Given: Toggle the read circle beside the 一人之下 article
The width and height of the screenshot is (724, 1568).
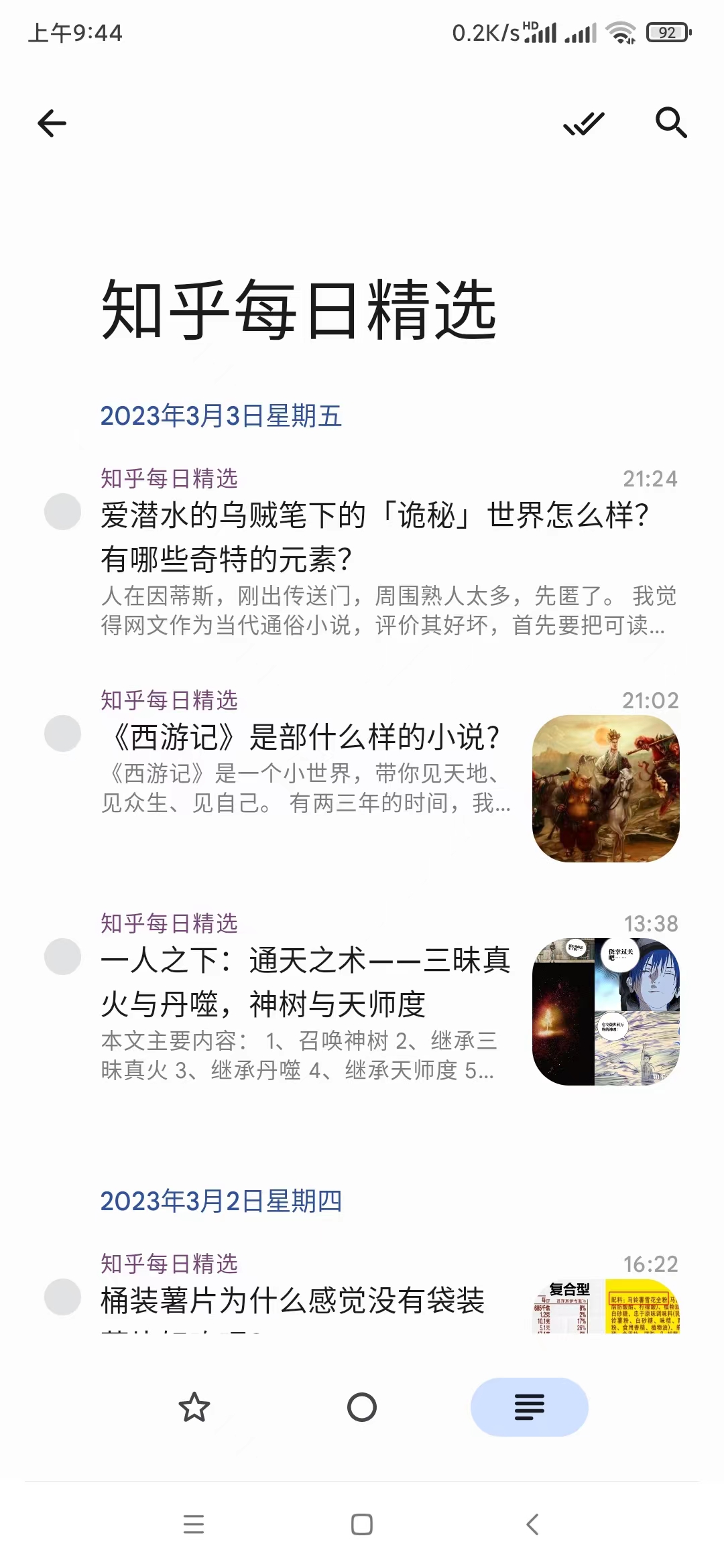Looking at the screenshot, I should [x=62, y=956].
